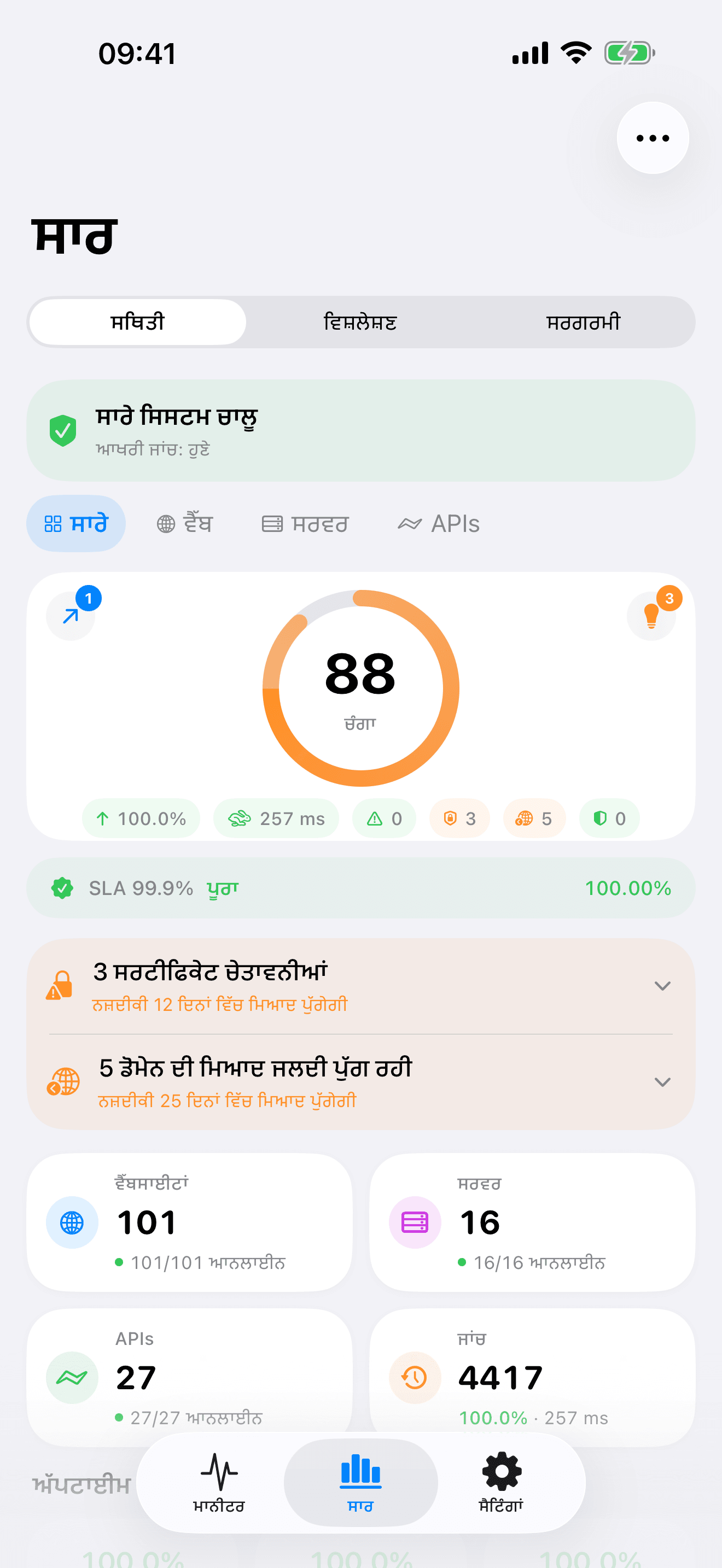Tap the clock icon on the 4417 checks card
This screenshot has width=722, height=1568.
(x=414, y=1378)
